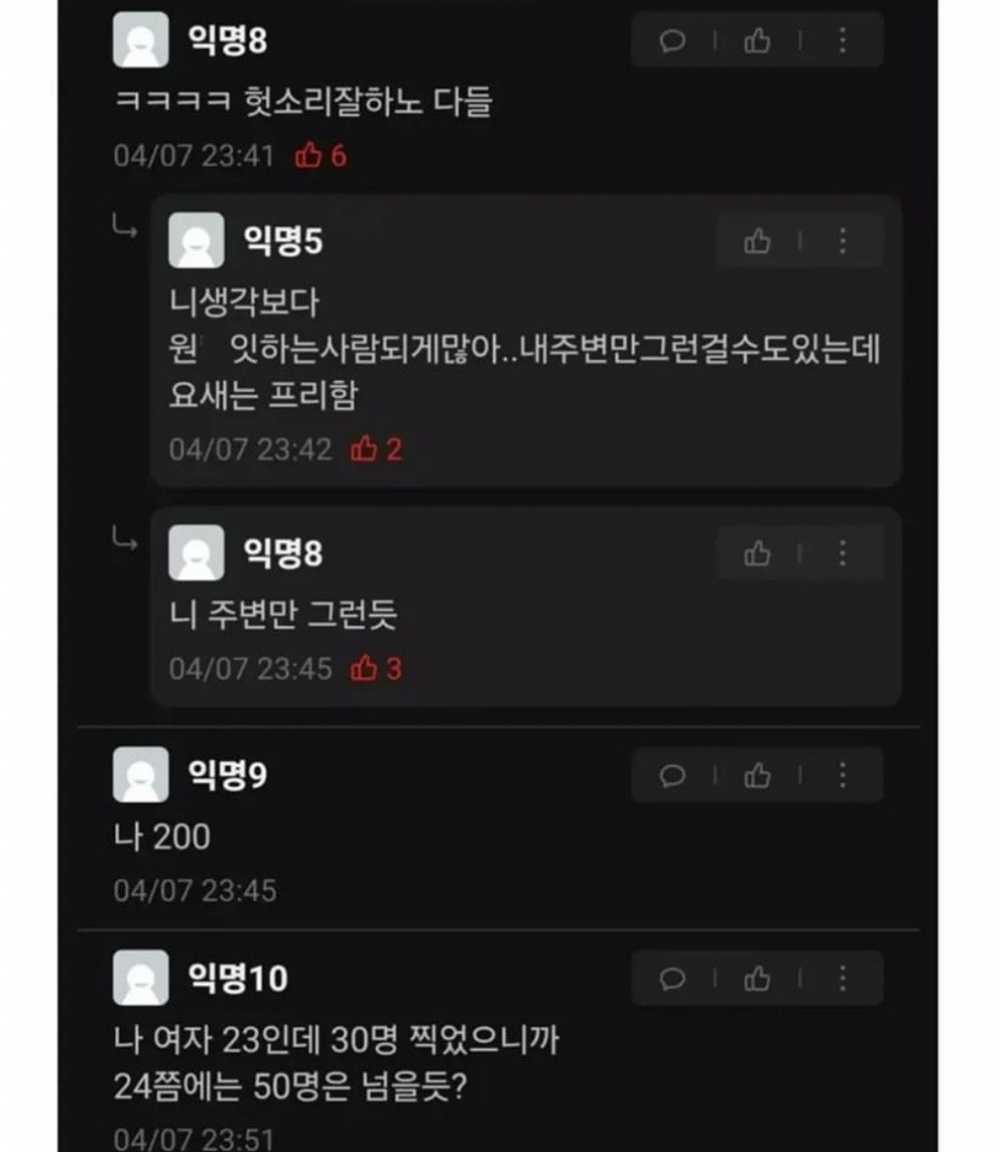Image resolution: width=1000 pixels, height=1152 pixels.
Task: Open more options on 익명9's comment
Action: click(842, 775)
